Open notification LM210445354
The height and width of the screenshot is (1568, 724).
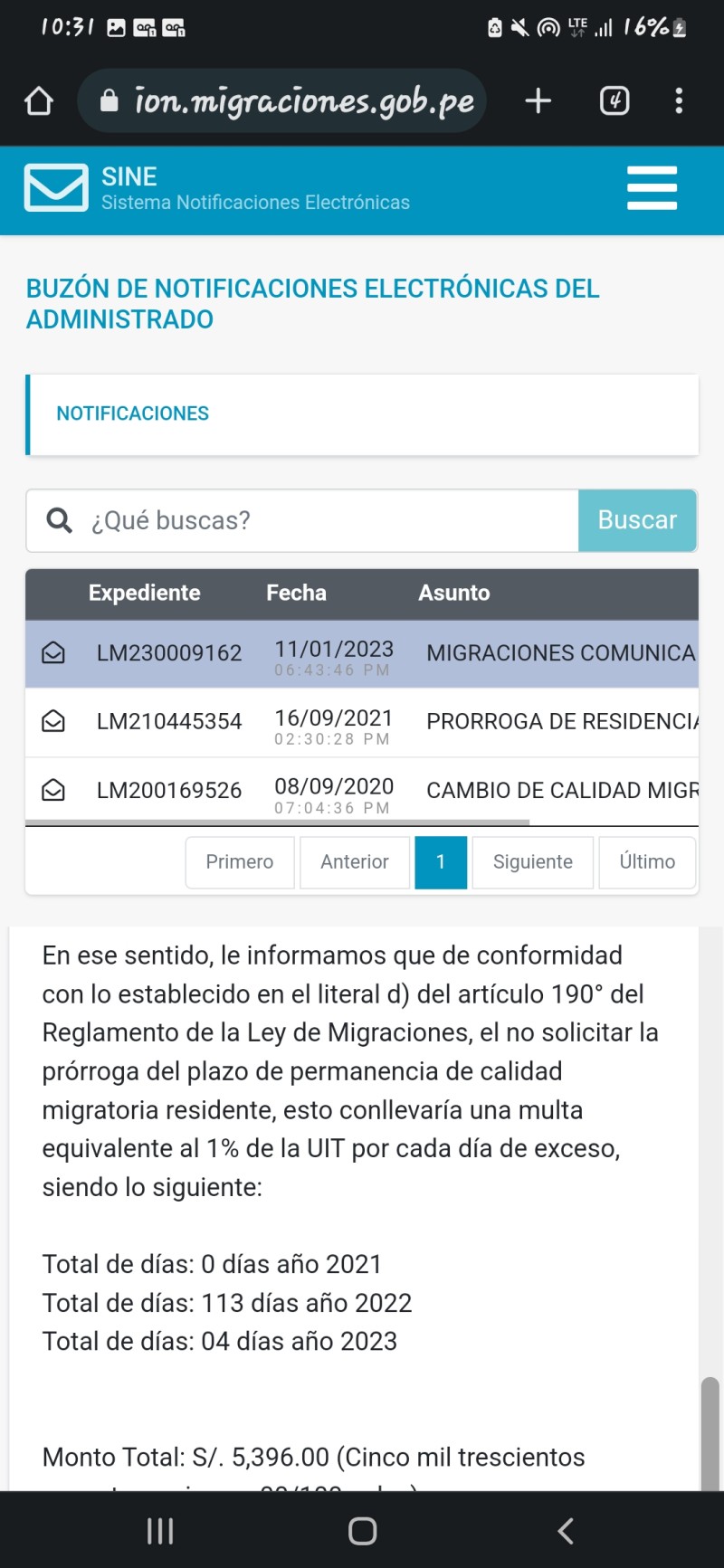coord(169,722)
